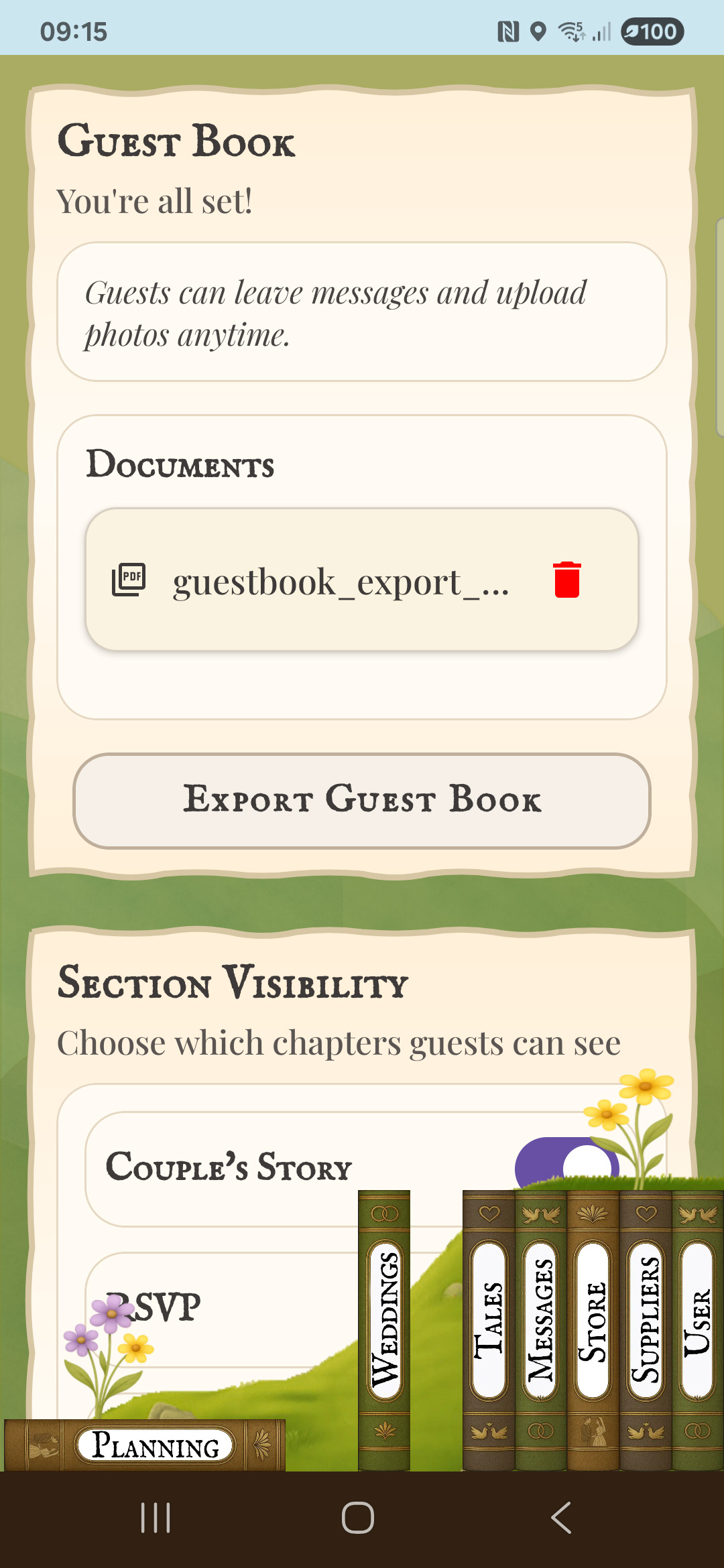The width and height of the screenshot is (724, 1568).
Task: Open the Suppliers book tab
Action: (646, 1320)
